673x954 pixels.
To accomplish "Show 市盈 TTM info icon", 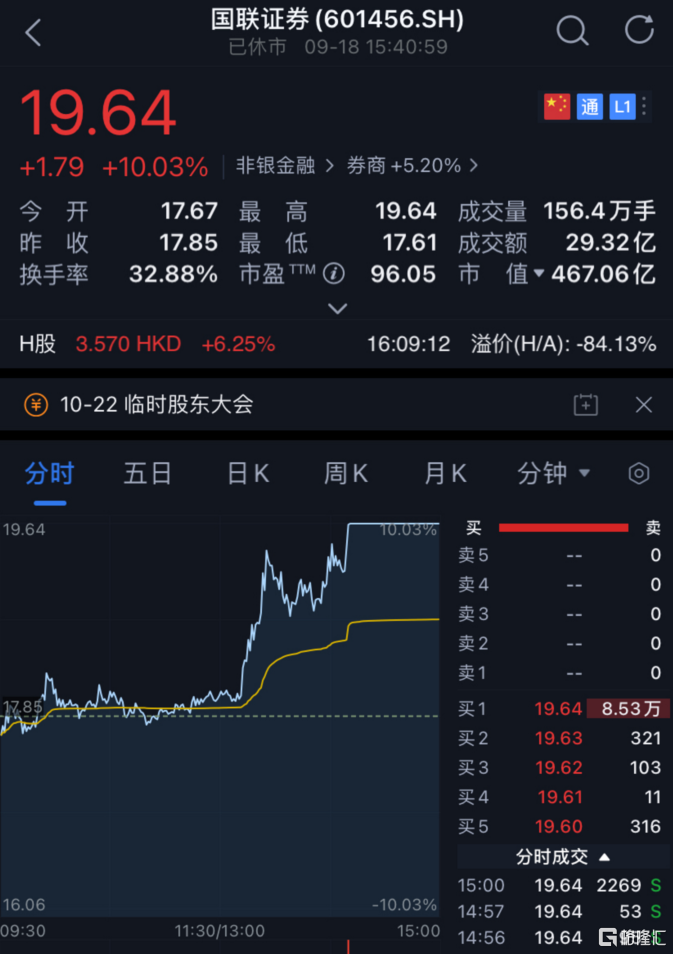I will coord(334,274).
